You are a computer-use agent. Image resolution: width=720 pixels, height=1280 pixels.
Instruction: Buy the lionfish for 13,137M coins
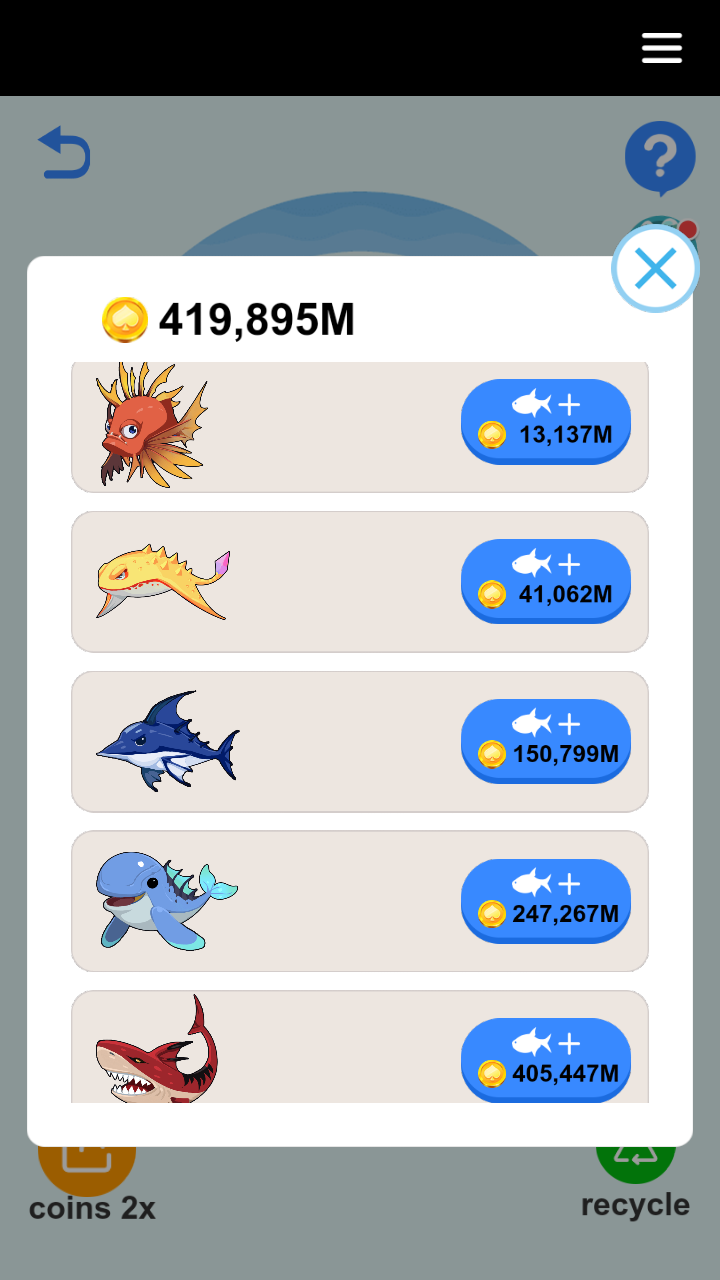pyautogui.click(x=546, y=422)
